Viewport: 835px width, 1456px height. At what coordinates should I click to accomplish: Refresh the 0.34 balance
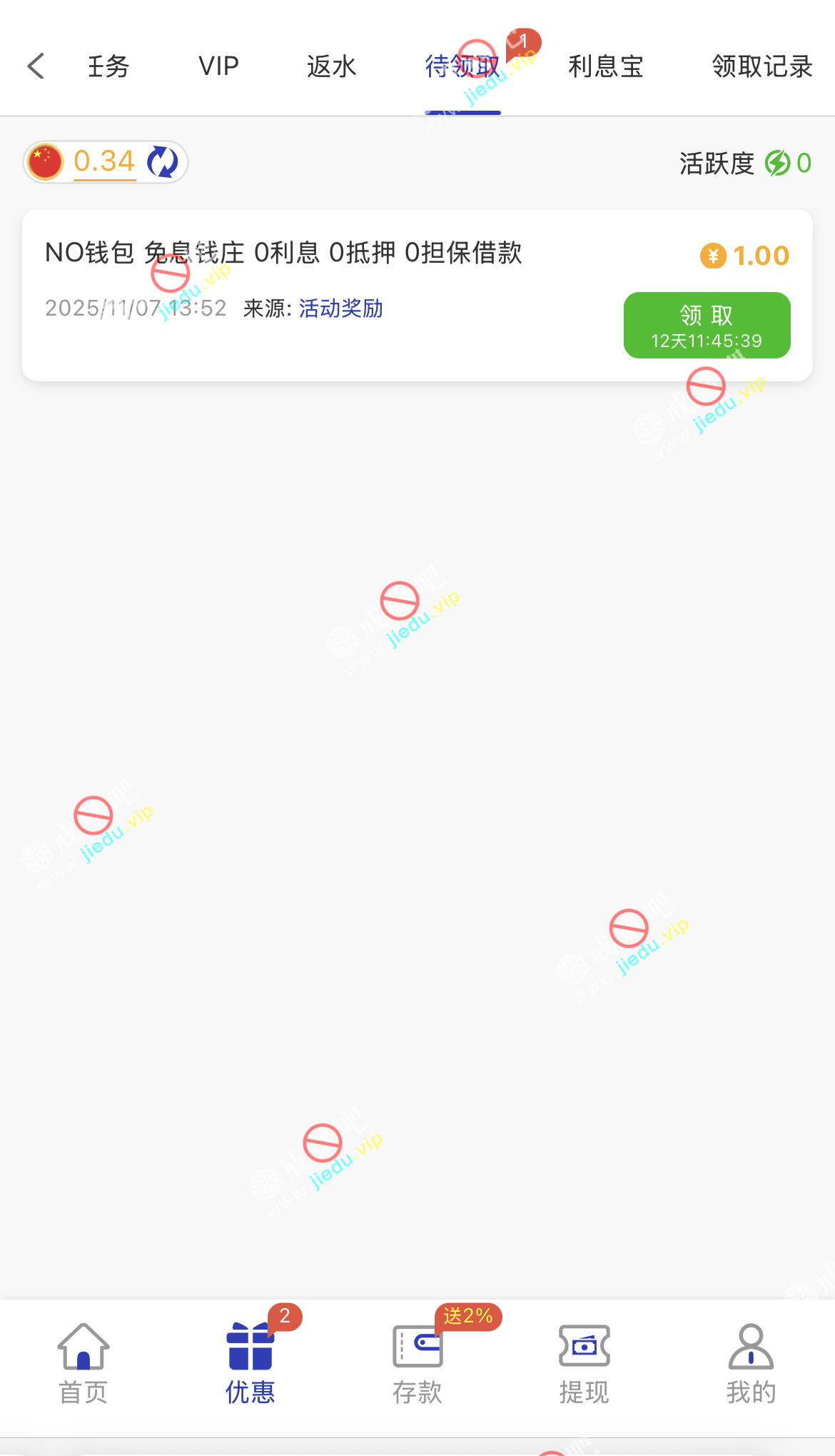pyautogui.click(x=163, y=162)
